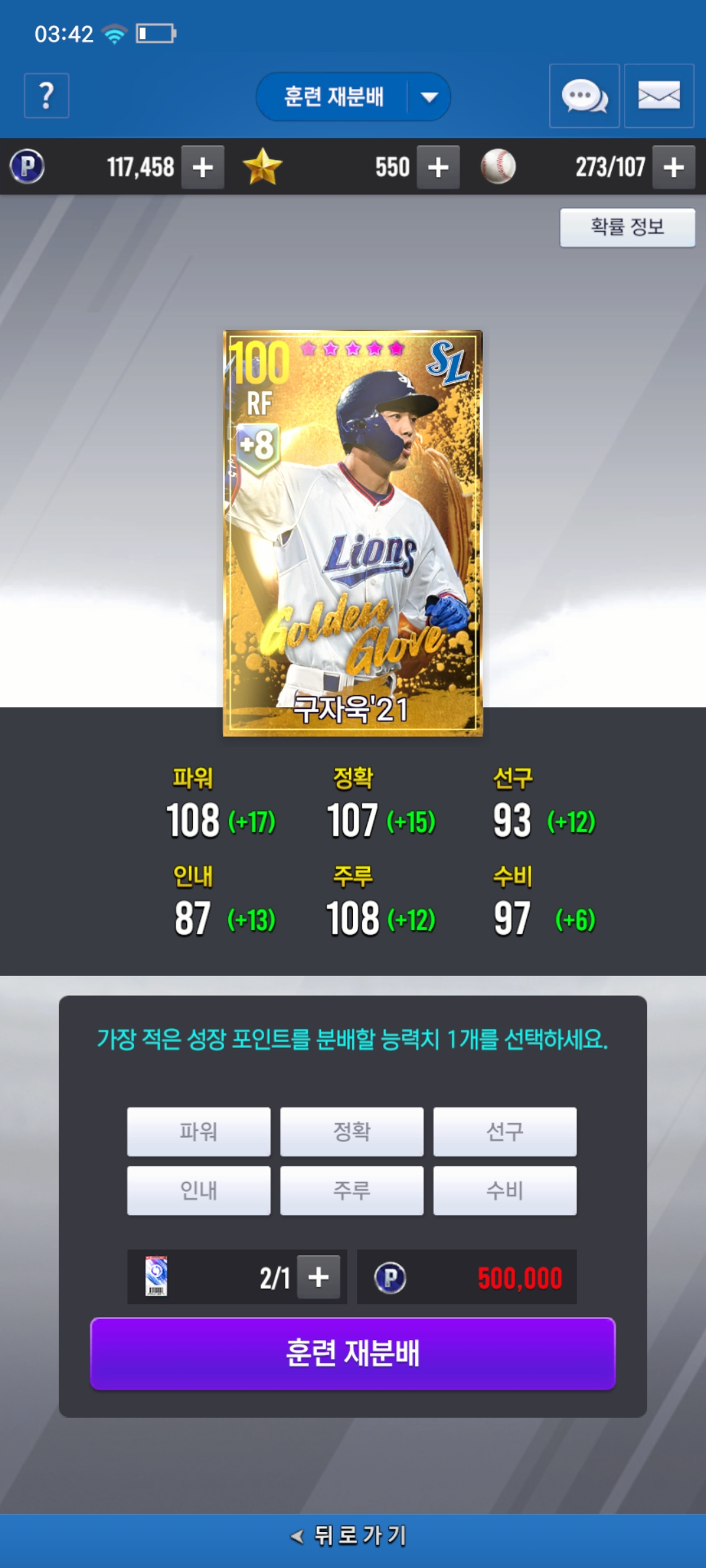View 확률 정보 probability info
Screen dimensions: 706x1568
[628, 227]
